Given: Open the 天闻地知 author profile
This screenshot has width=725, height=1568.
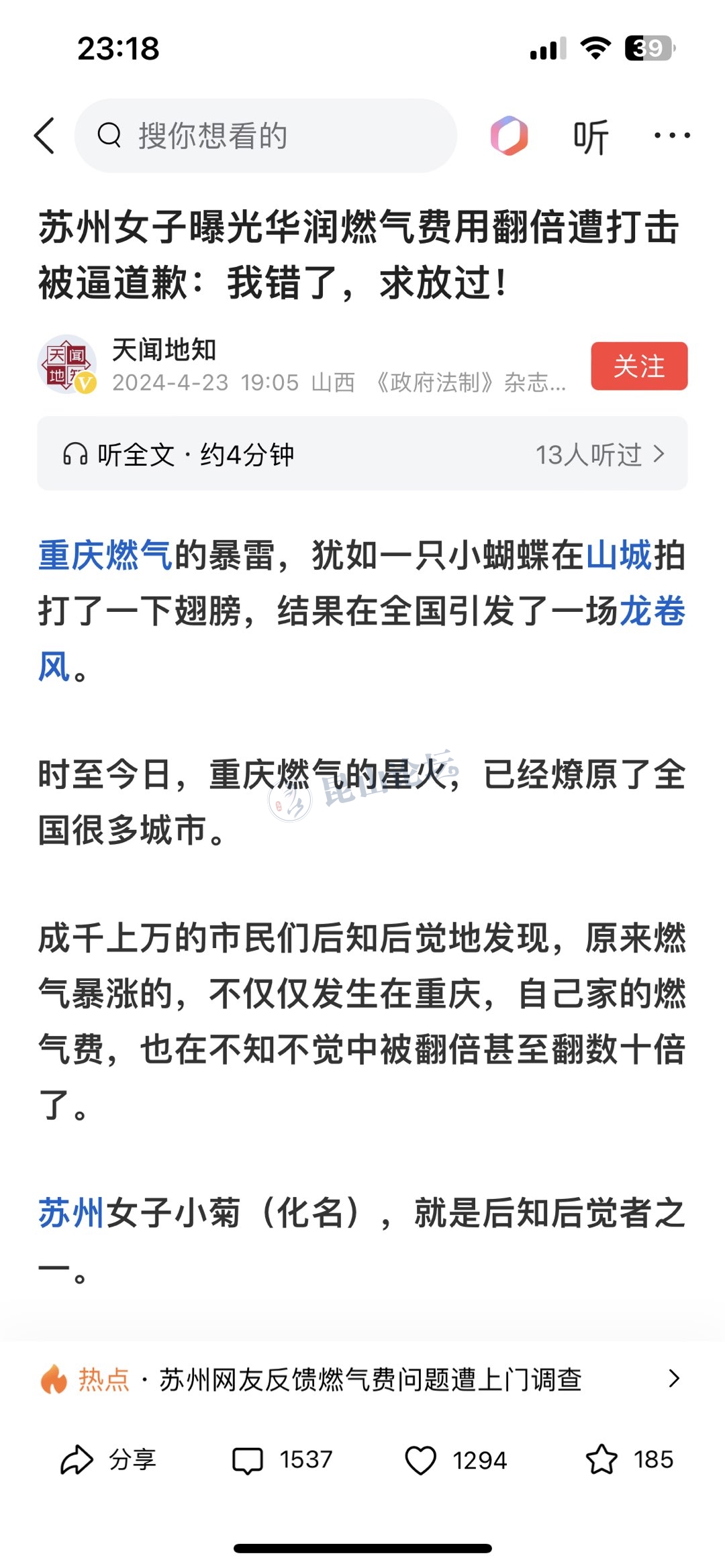Looking at the screenshot, I should tap(164, 350).
